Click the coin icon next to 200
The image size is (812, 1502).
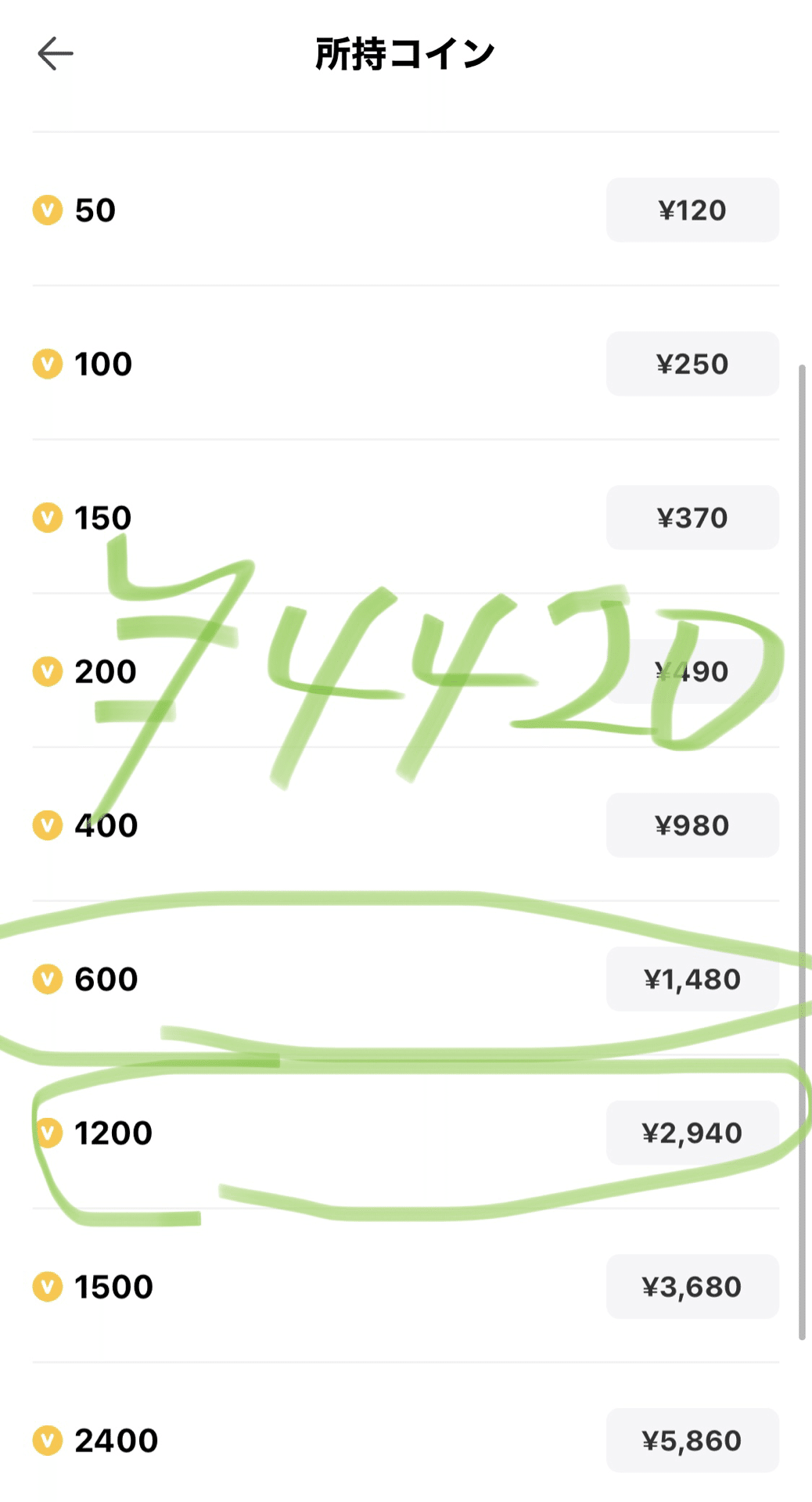(49, 671)
